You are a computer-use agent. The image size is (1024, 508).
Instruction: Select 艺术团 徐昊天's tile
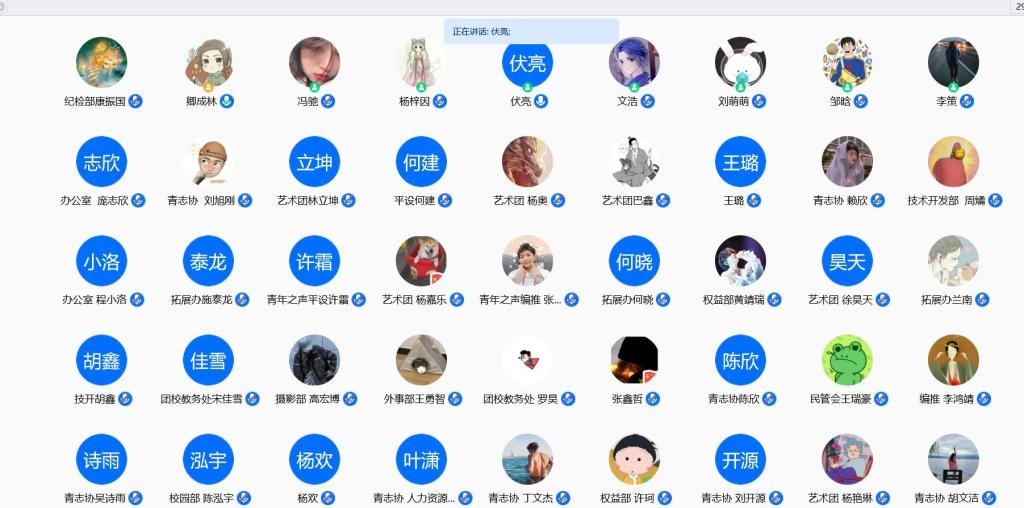[x=847, y=261]
